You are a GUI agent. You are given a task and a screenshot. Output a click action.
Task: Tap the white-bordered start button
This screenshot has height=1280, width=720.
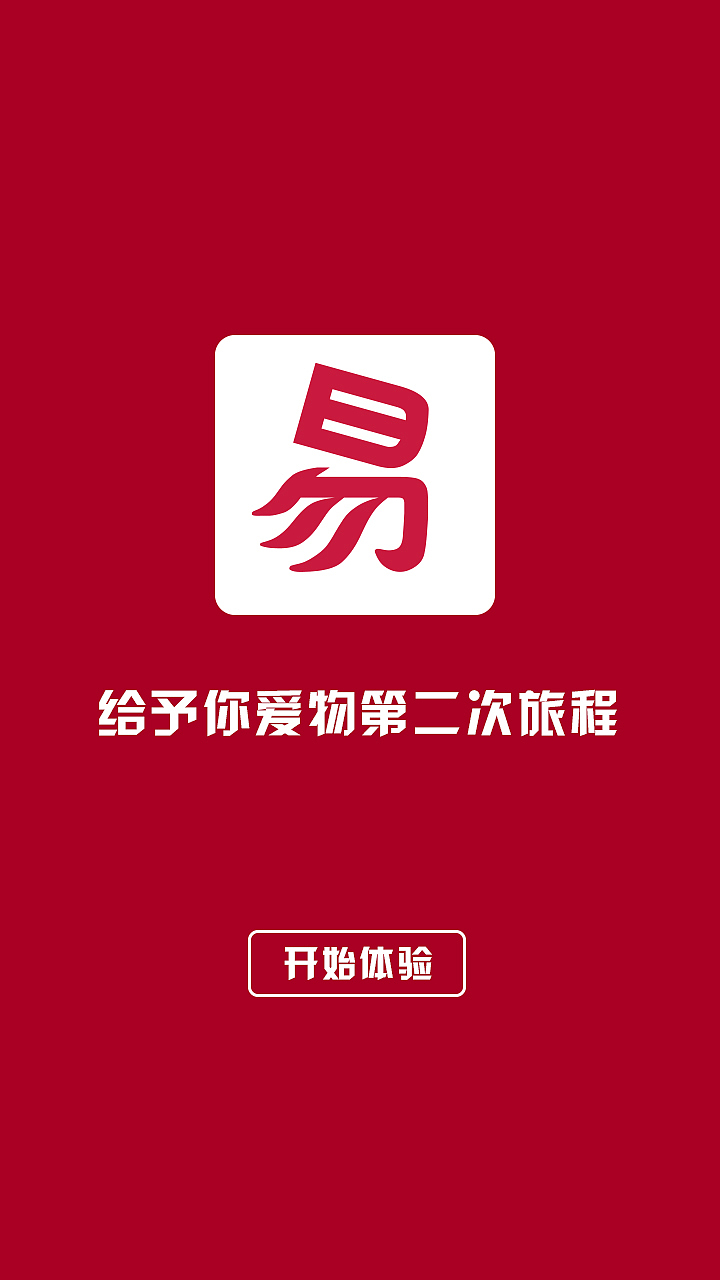tap(358, 963)
